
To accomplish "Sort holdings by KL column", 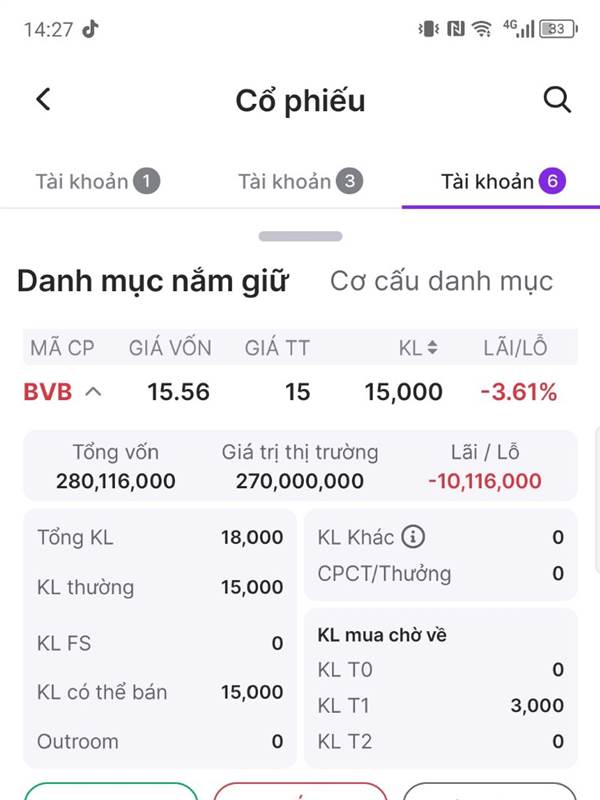I will click(419, 348).
